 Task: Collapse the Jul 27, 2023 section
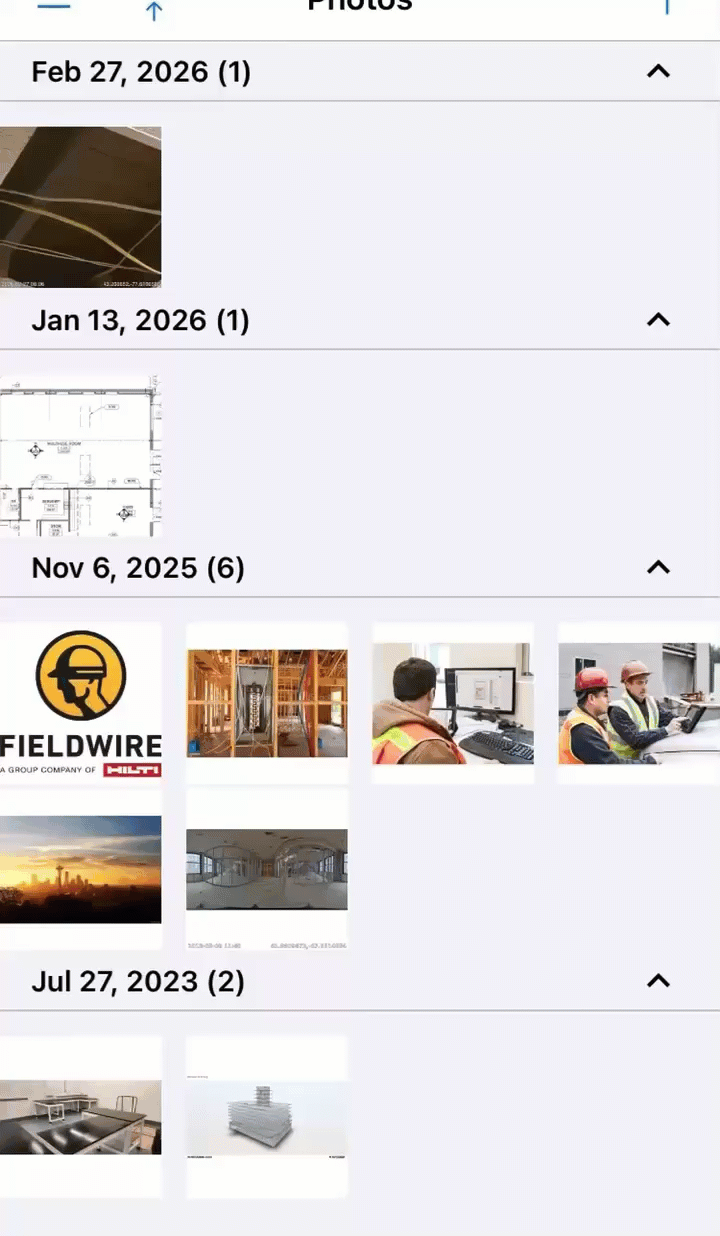point(657,981)
